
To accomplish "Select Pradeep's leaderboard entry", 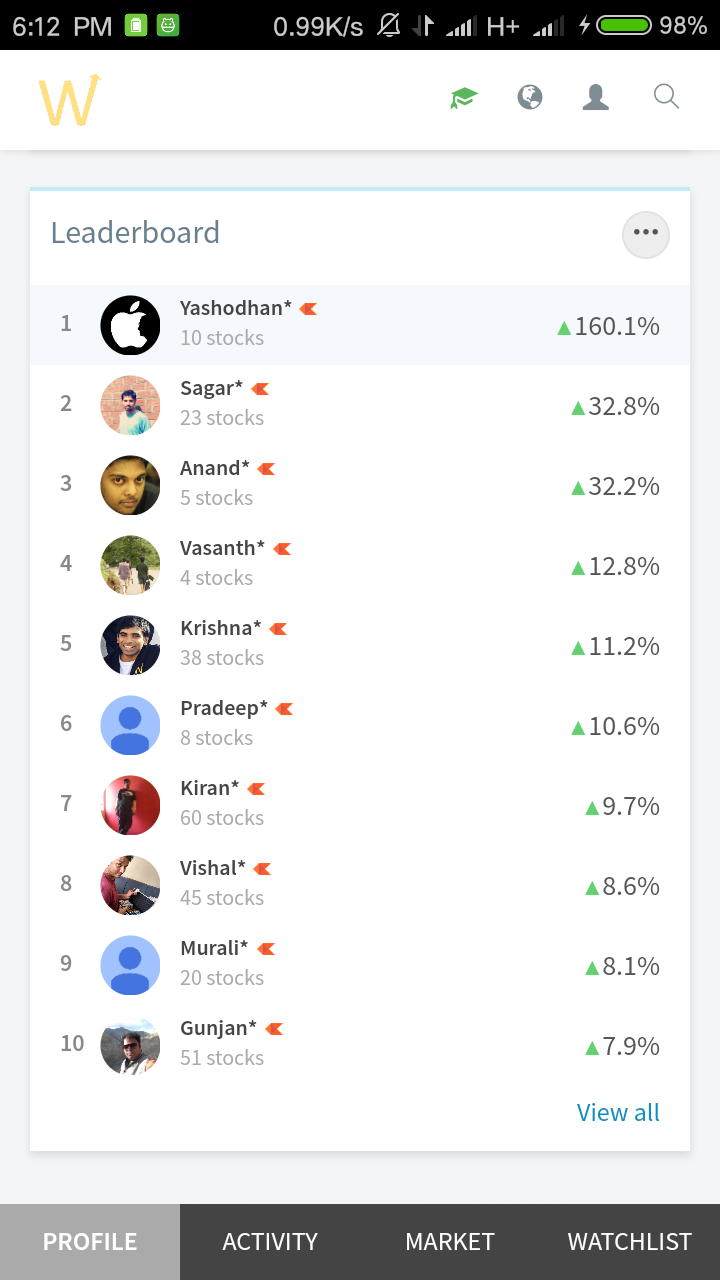I will tap(360, 724).
